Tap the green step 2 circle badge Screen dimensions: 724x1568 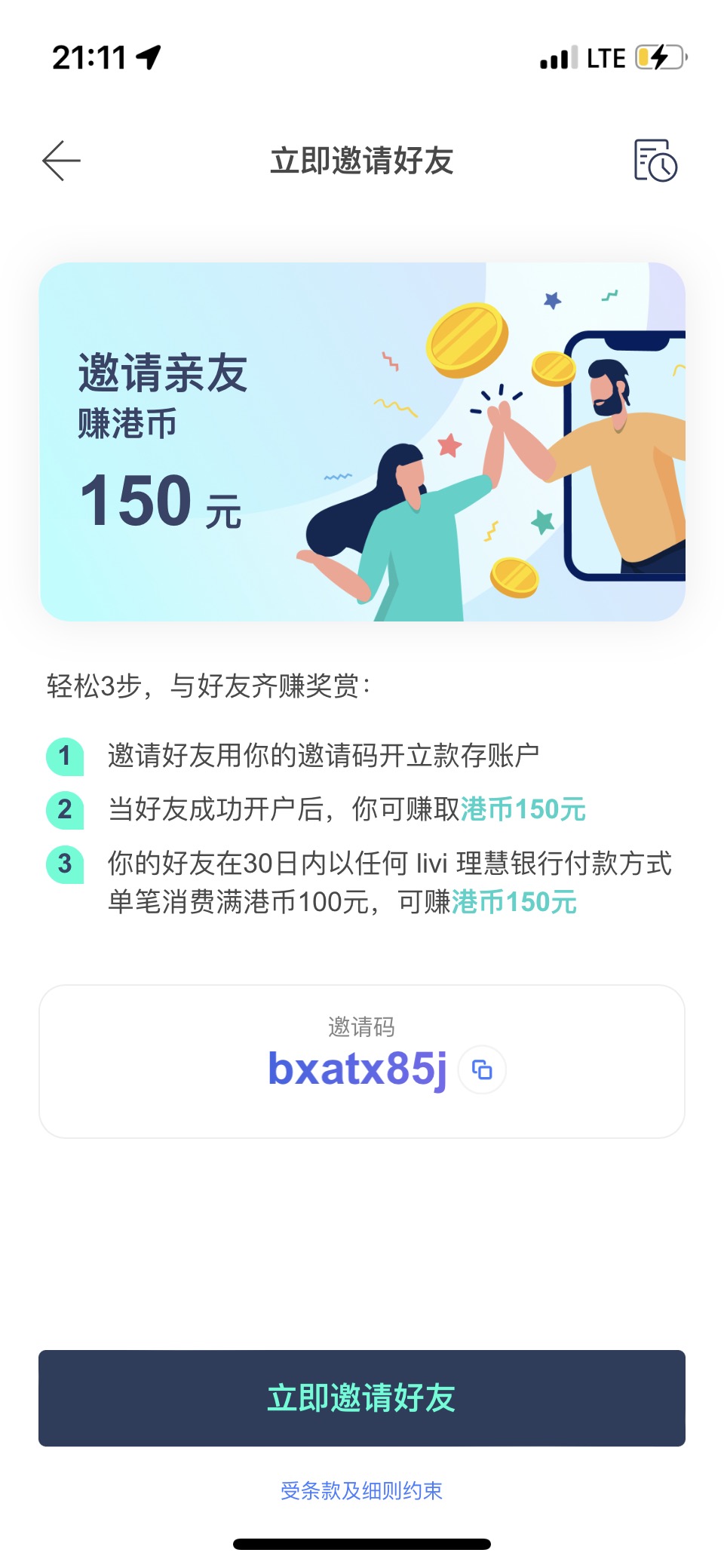66,809
